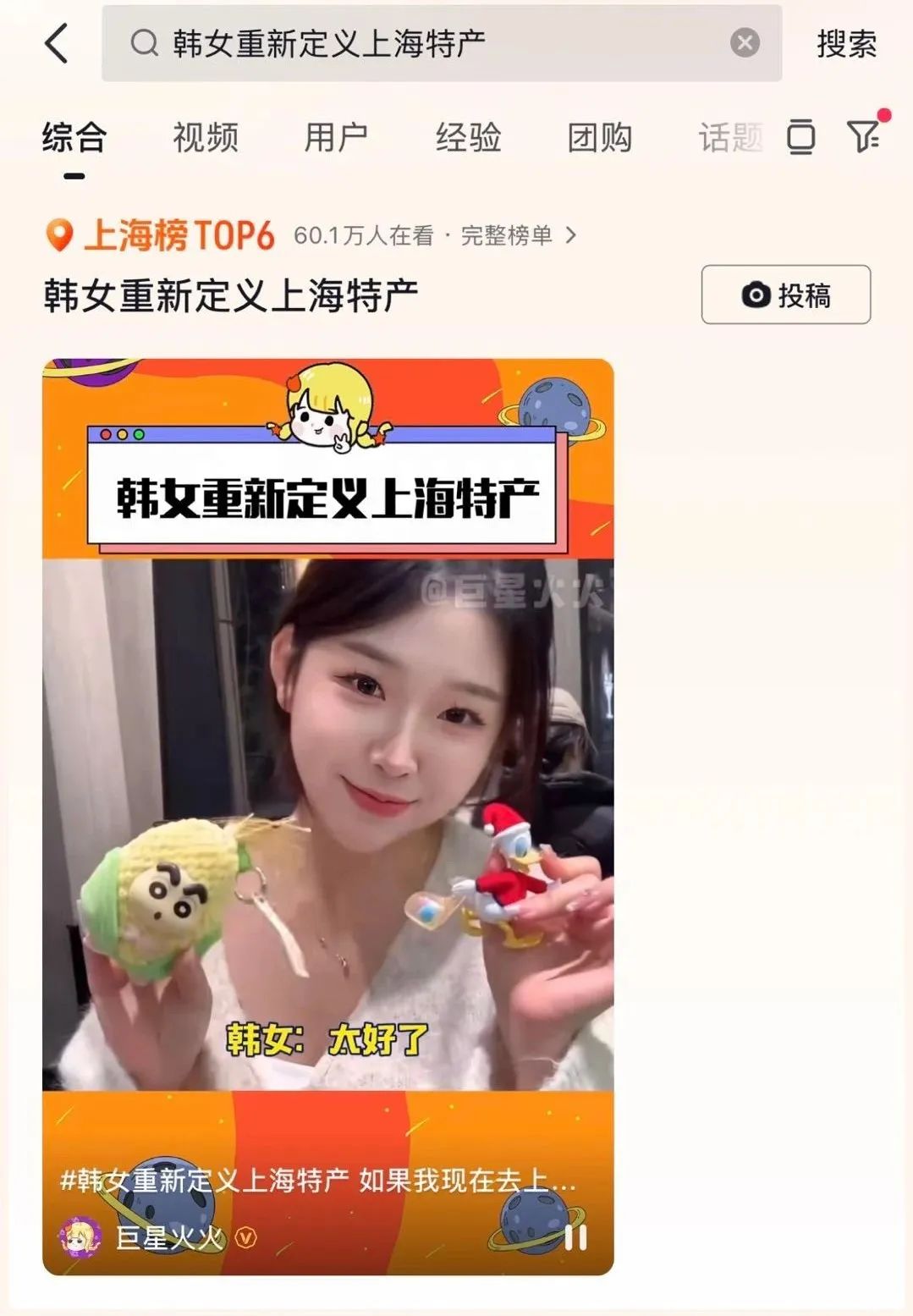Open the 团购 tab
Image resolution: width=913 pixels, height=1316 pixels.
[599, 137]
